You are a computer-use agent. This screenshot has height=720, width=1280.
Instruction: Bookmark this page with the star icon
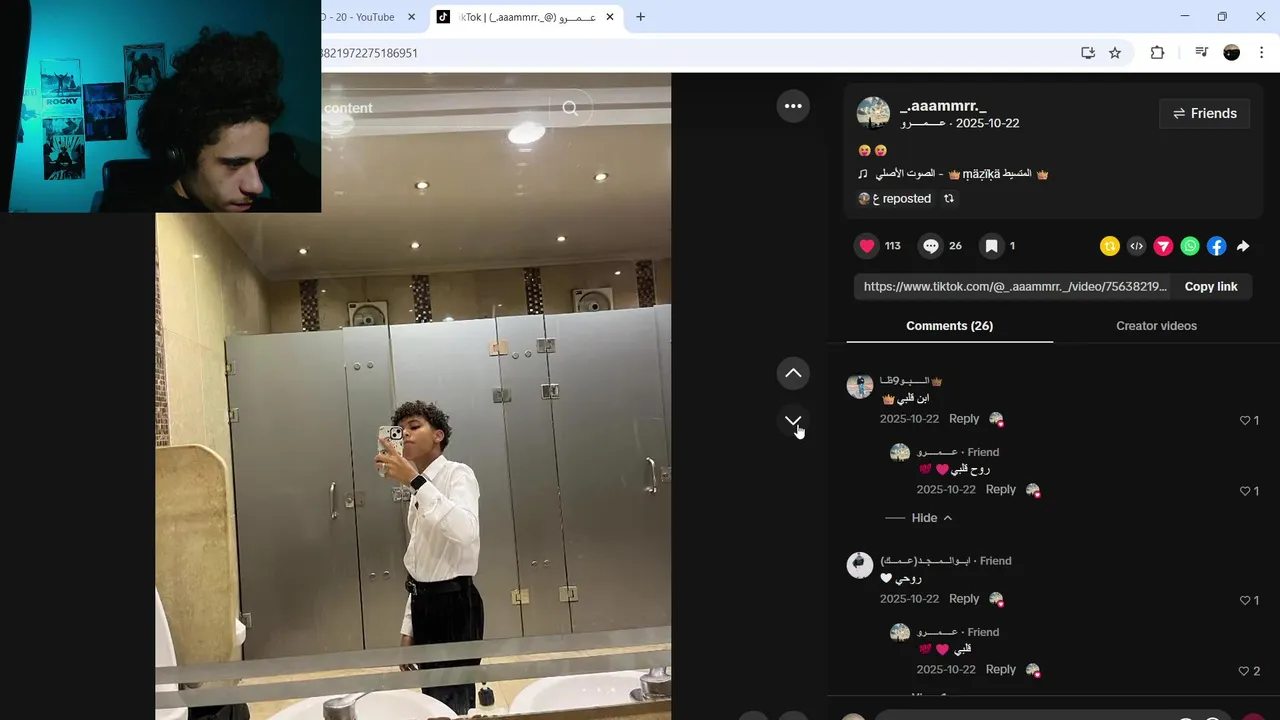(1115, 53)
